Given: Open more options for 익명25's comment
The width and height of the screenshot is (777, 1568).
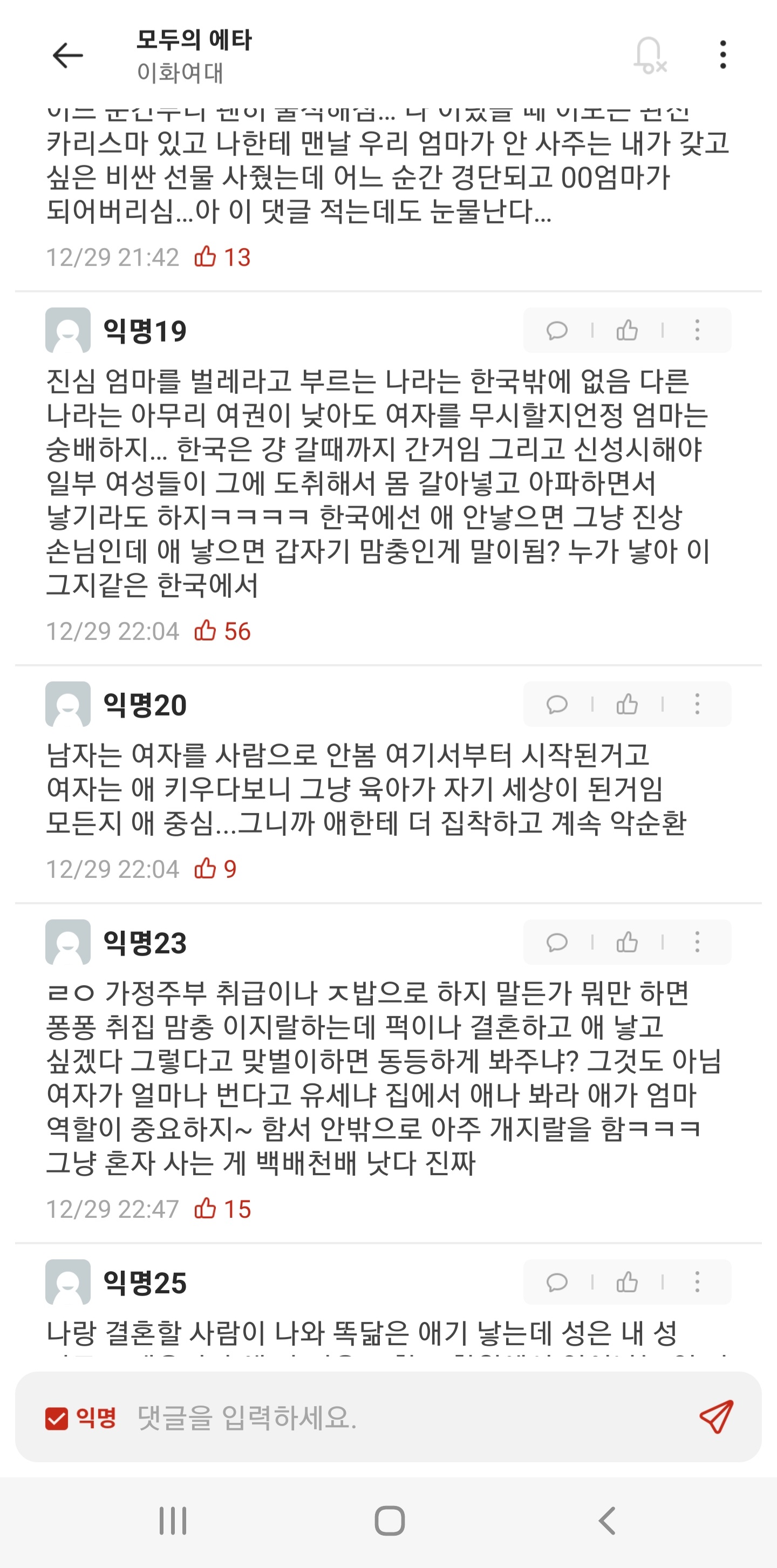Looking at the screenshot, I should point(697,1283).
